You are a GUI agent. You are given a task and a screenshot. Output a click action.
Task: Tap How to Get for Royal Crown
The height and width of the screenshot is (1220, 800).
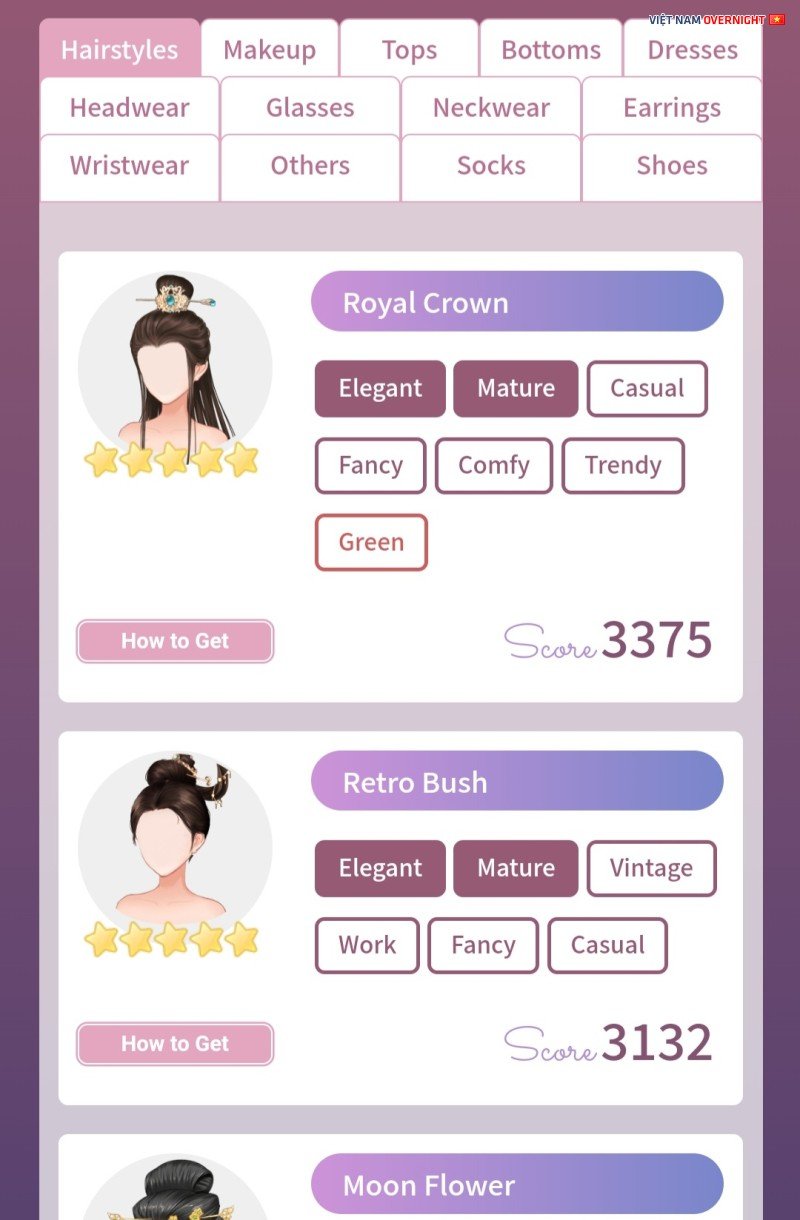coord(175,641)
